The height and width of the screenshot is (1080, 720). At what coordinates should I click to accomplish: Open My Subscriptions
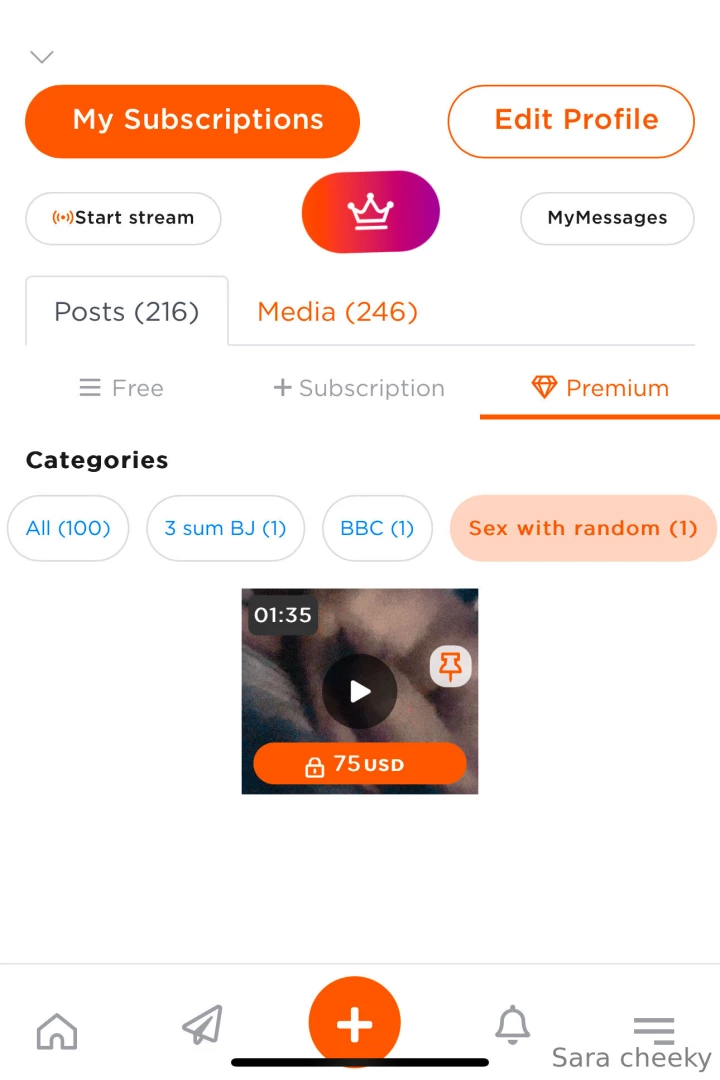coord(192,121)
